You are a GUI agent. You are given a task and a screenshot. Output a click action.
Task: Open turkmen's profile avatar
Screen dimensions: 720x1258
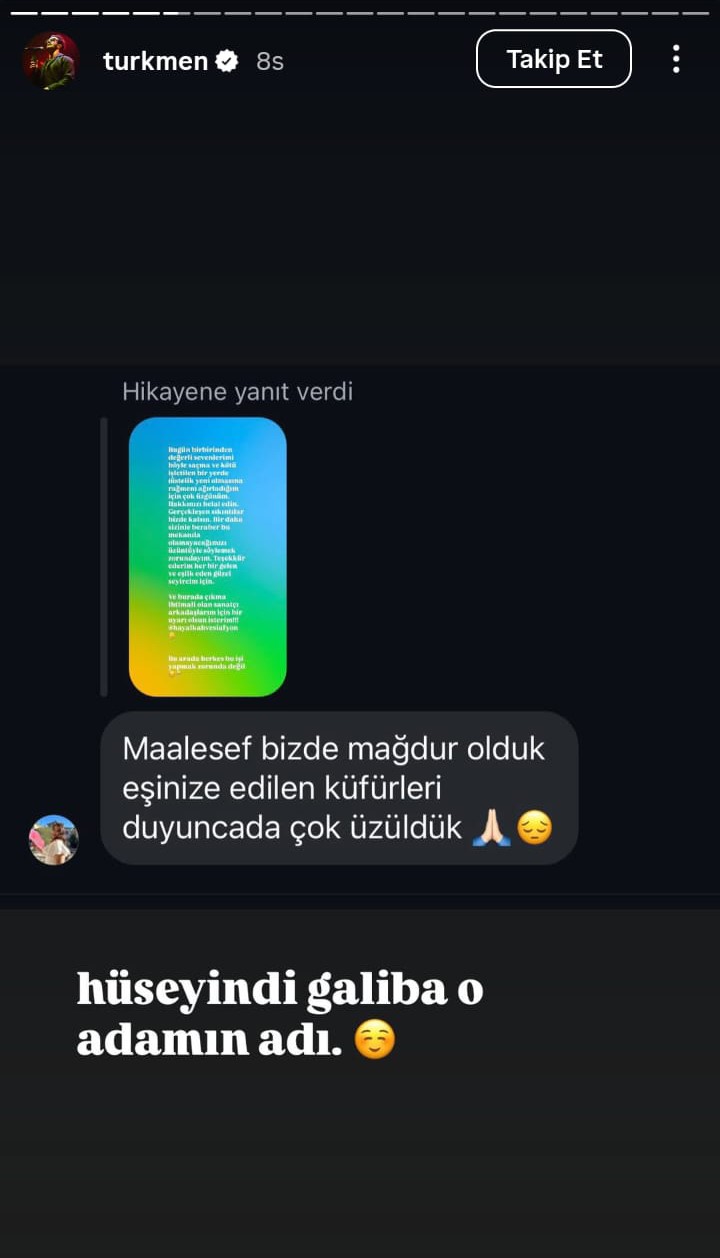[x=50, y=60]
